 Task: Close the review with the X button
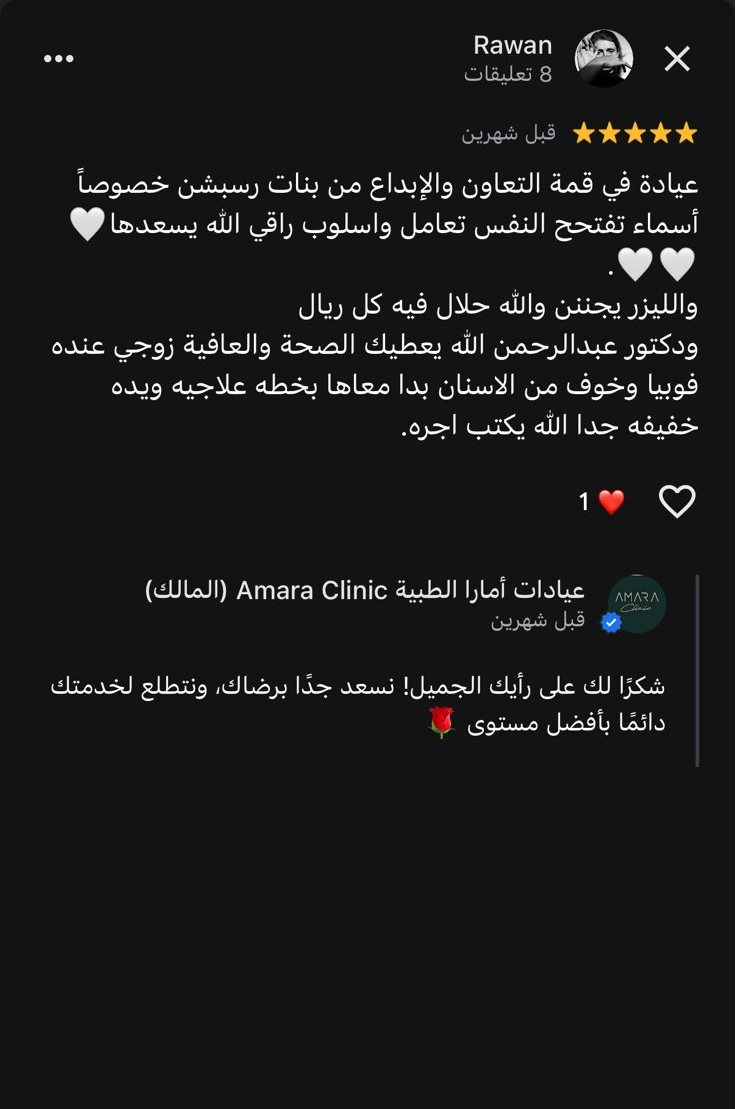point(677,60)
